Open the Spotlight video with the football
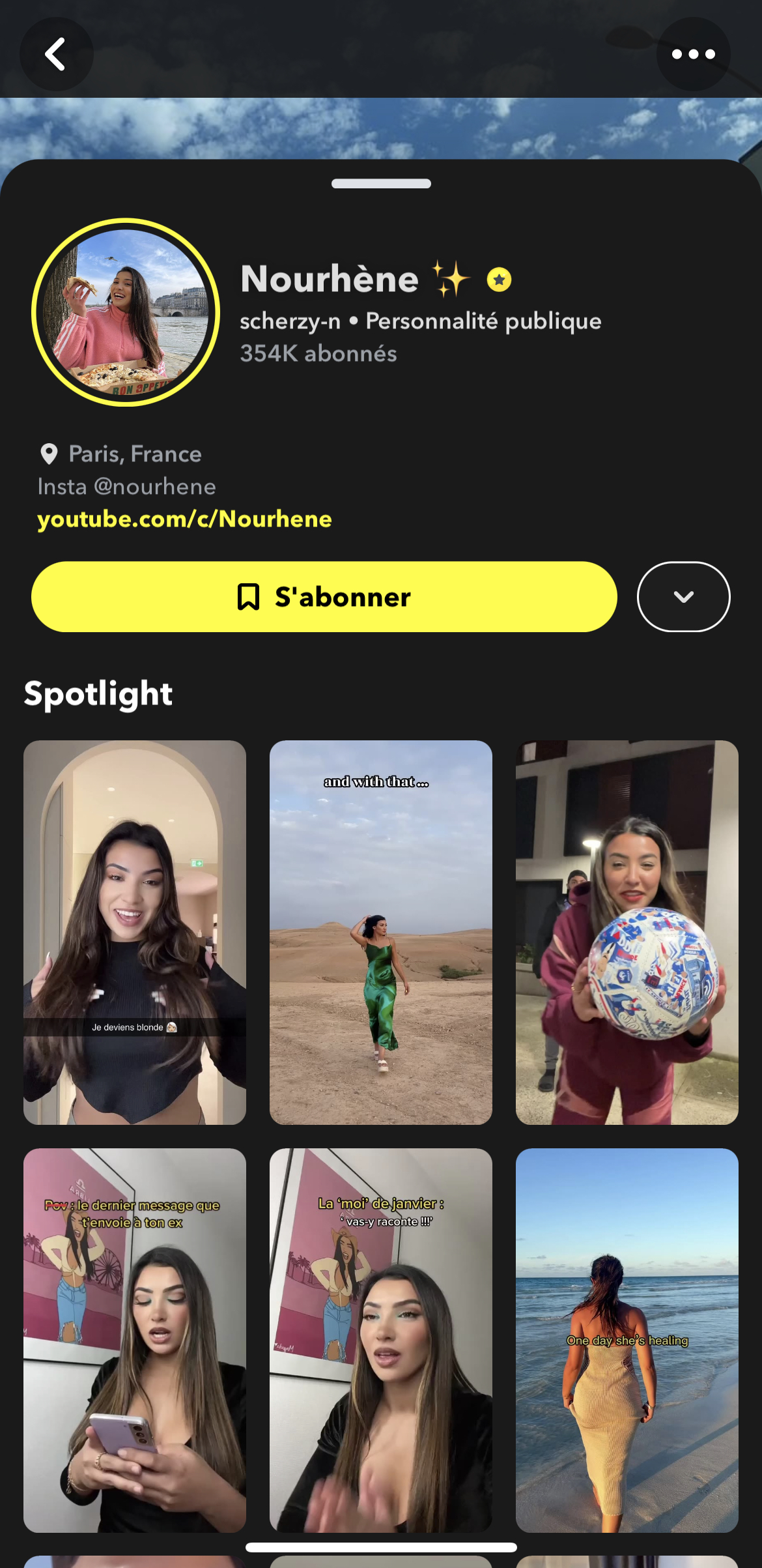Viewport: 762px width, 1568px height. pyautogui.click(x=627, y=932)
